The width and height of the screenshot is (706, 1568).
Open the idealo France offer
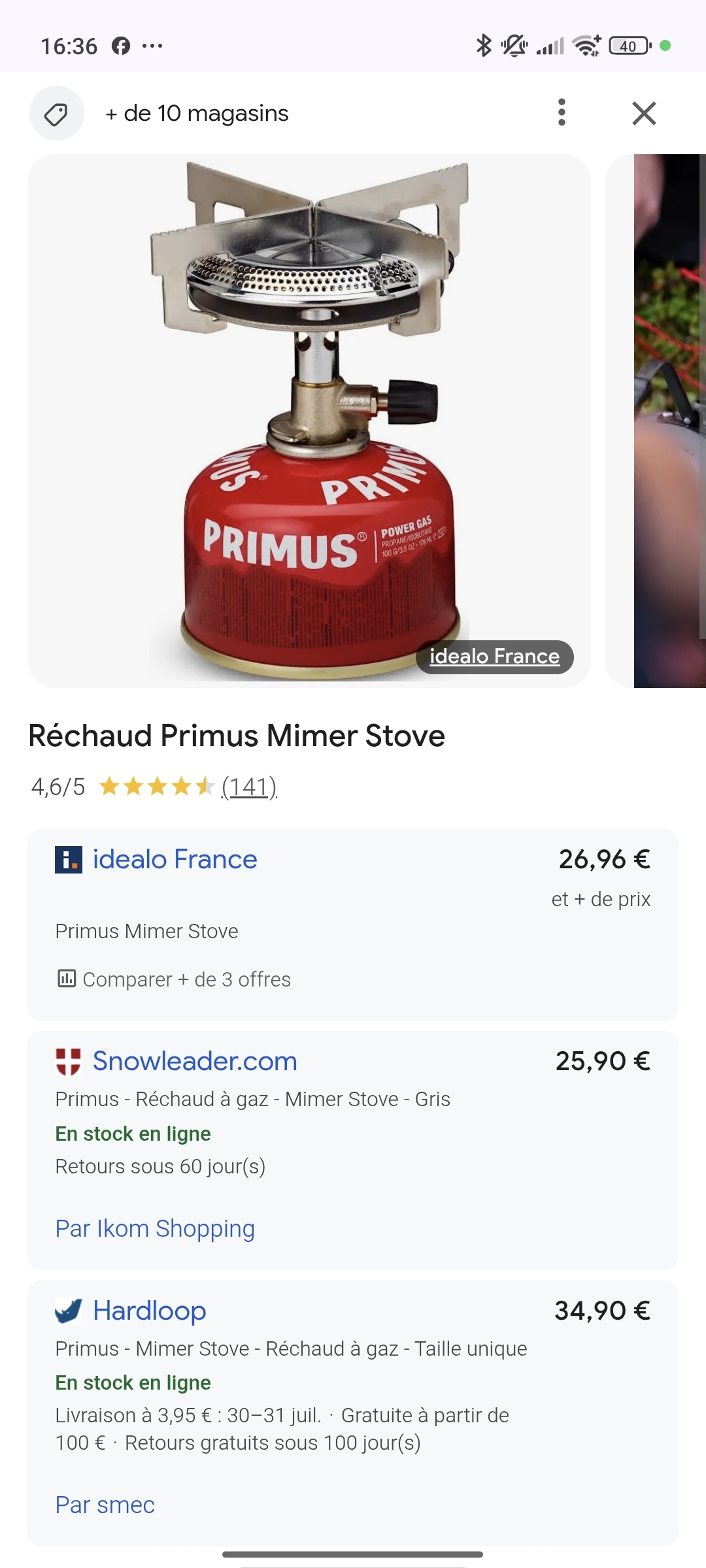pyautogui.click(x=175, y=860)
